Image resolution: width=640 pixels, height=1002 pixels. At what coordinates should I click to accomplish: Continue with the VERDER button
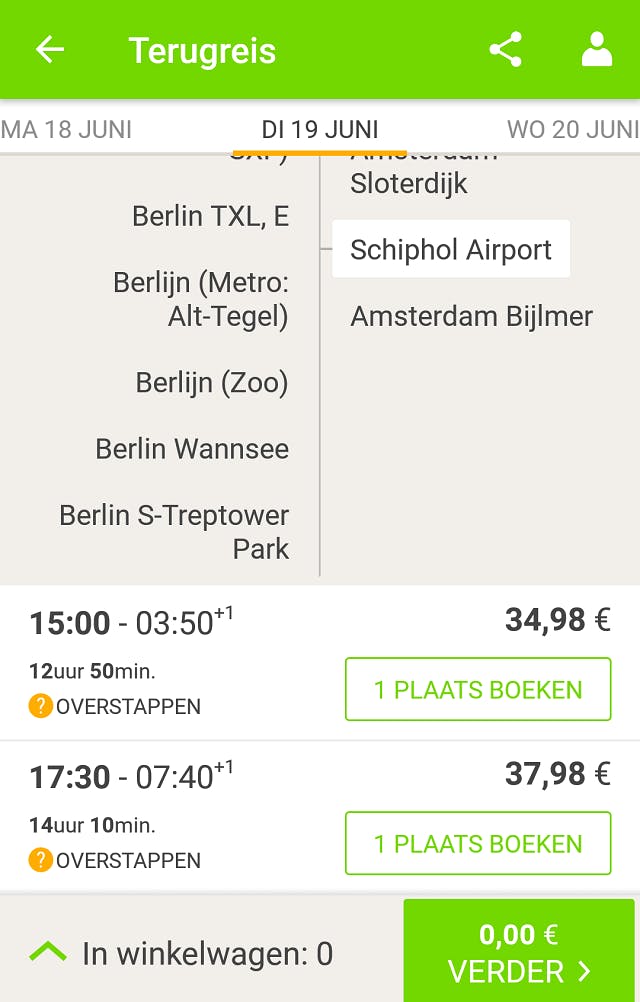(518, 951)
